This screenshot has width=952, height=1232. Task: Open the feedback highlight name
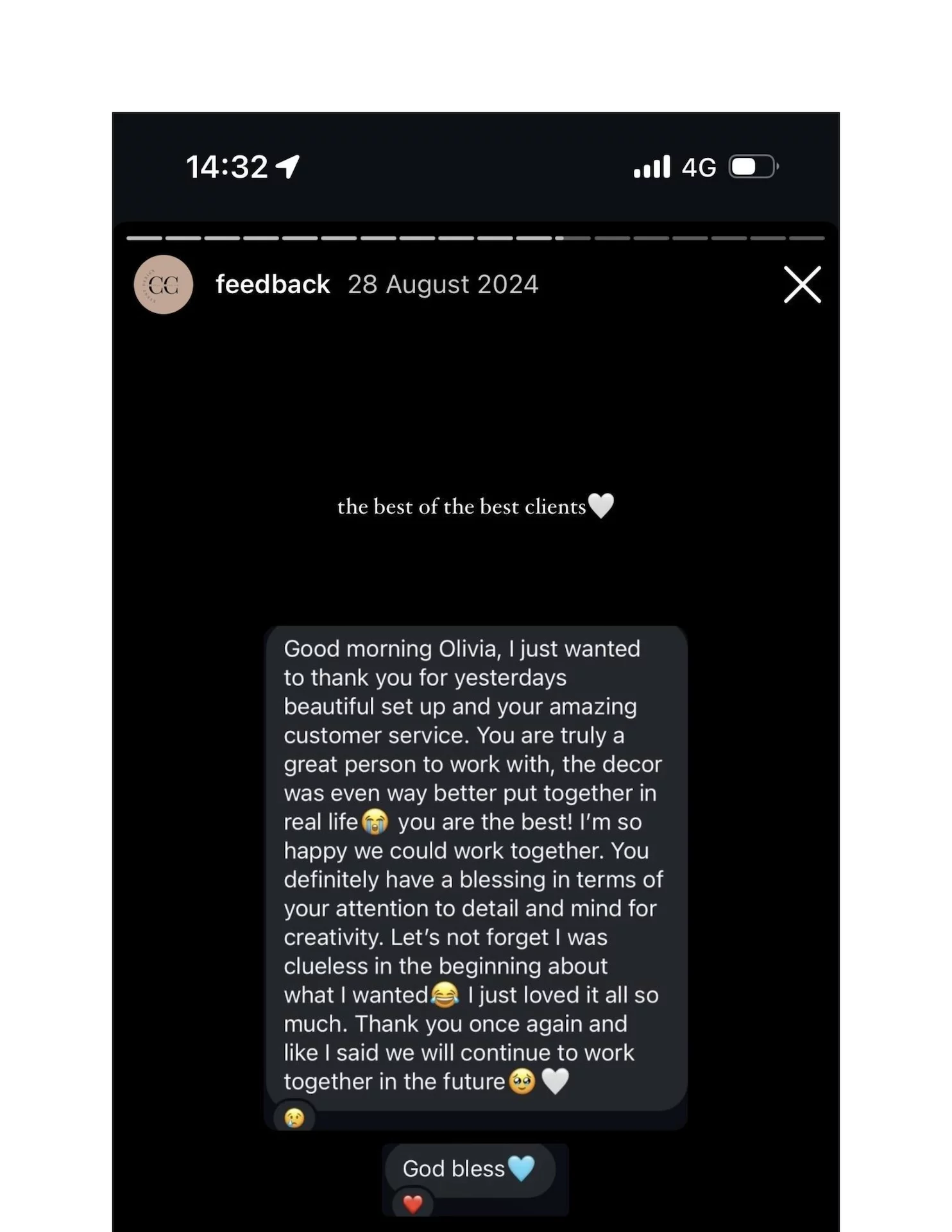(x=273, y=284)
